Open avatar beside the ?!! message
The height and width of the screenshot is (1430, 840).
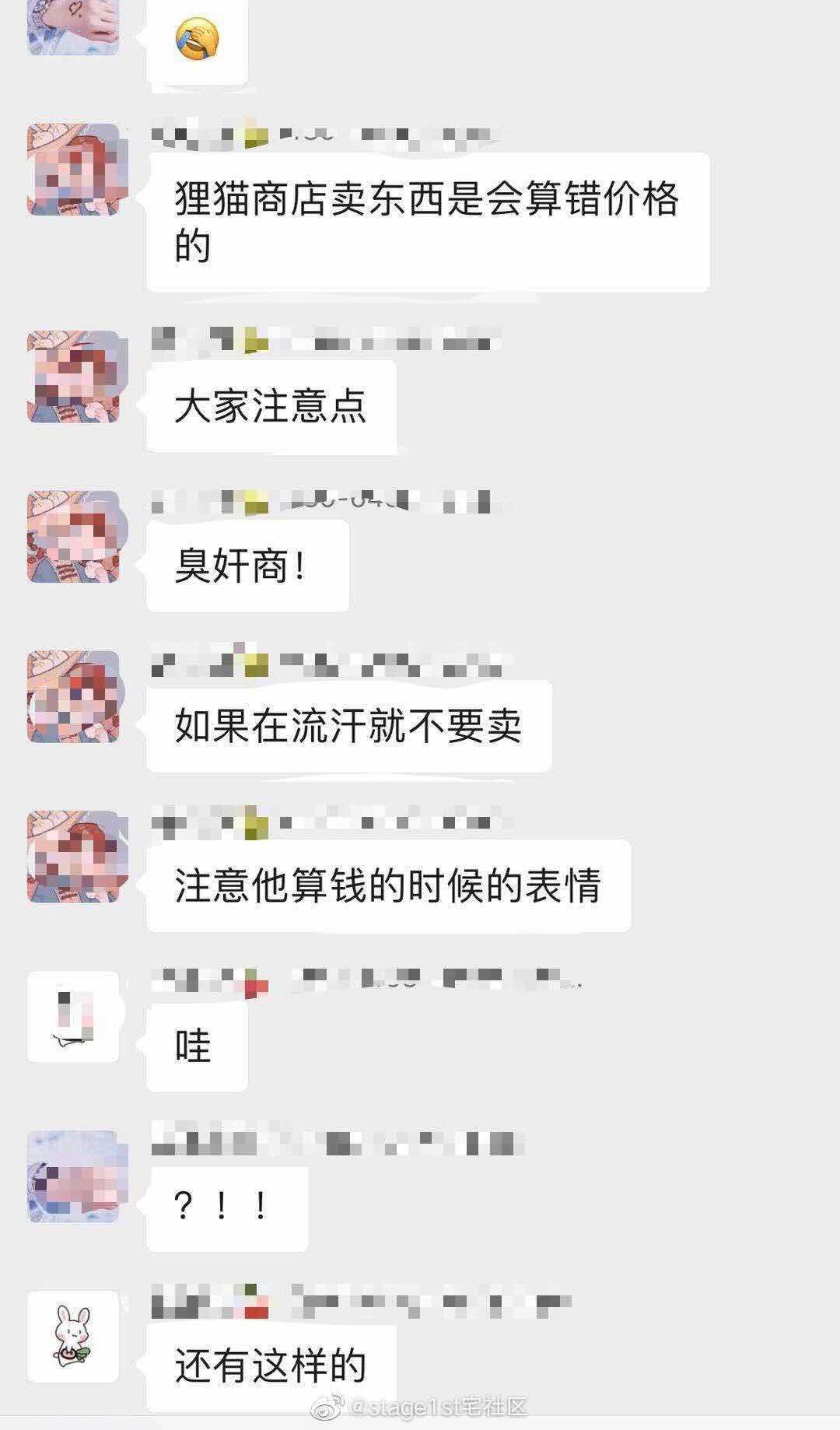pos(73,1176)
